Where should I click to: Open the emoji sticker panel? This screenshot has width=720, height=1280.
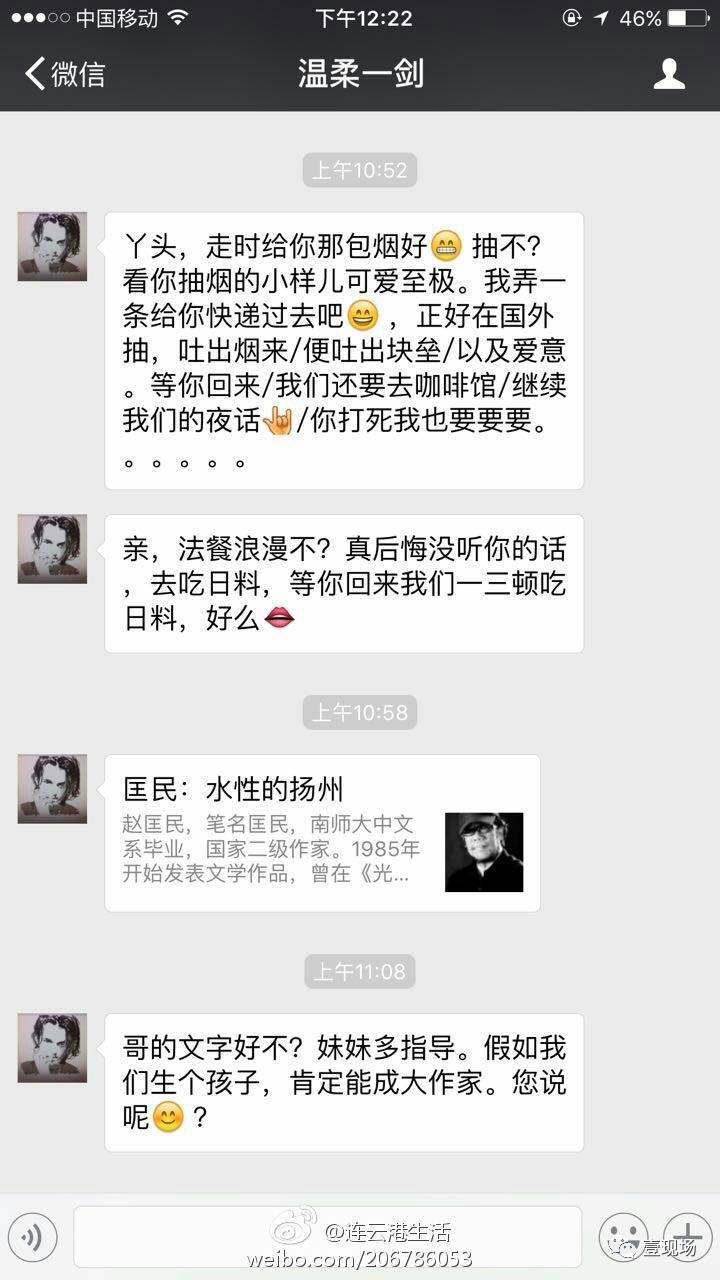[x=623, y=1238]
